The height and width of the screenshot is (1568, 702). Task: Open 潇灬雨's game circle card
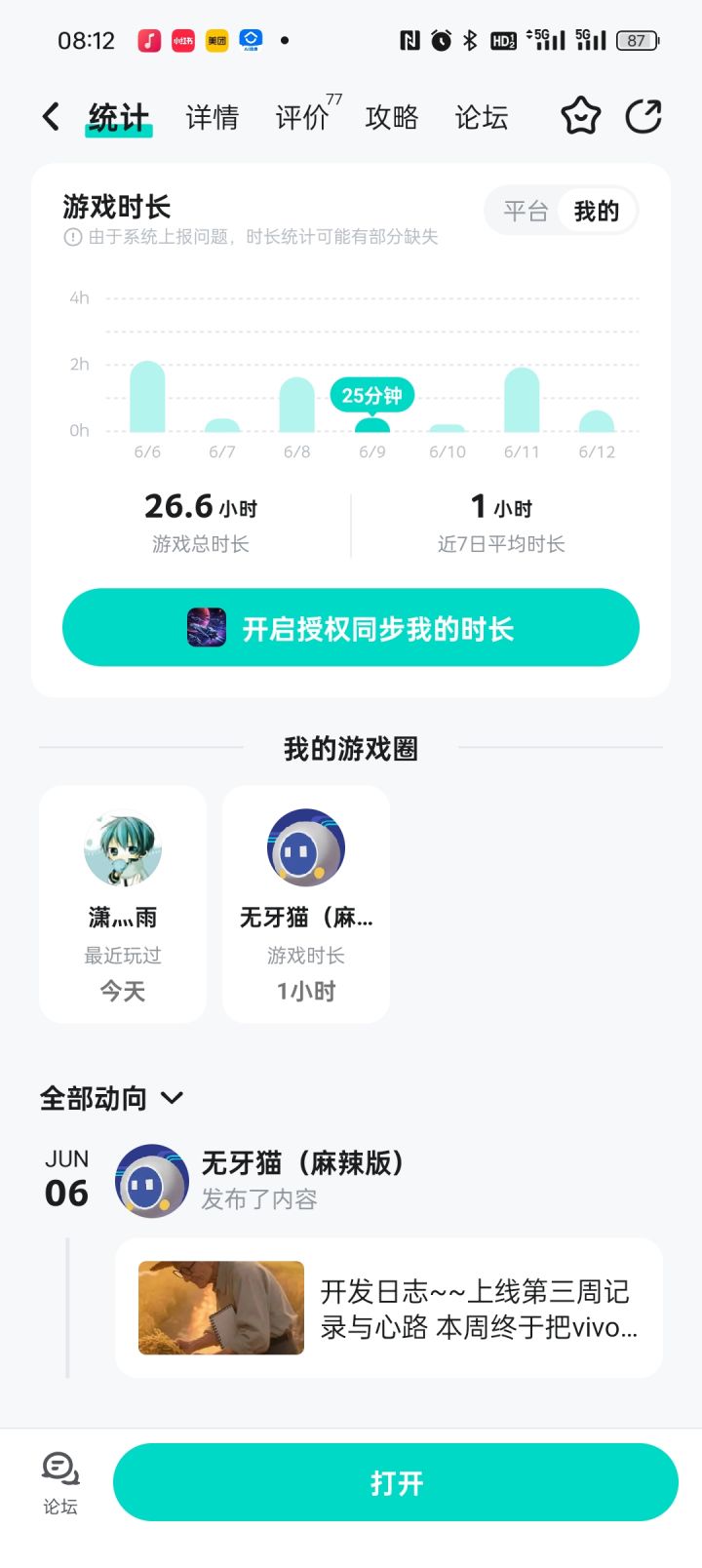pyautogui.click(x=123, y=904)
